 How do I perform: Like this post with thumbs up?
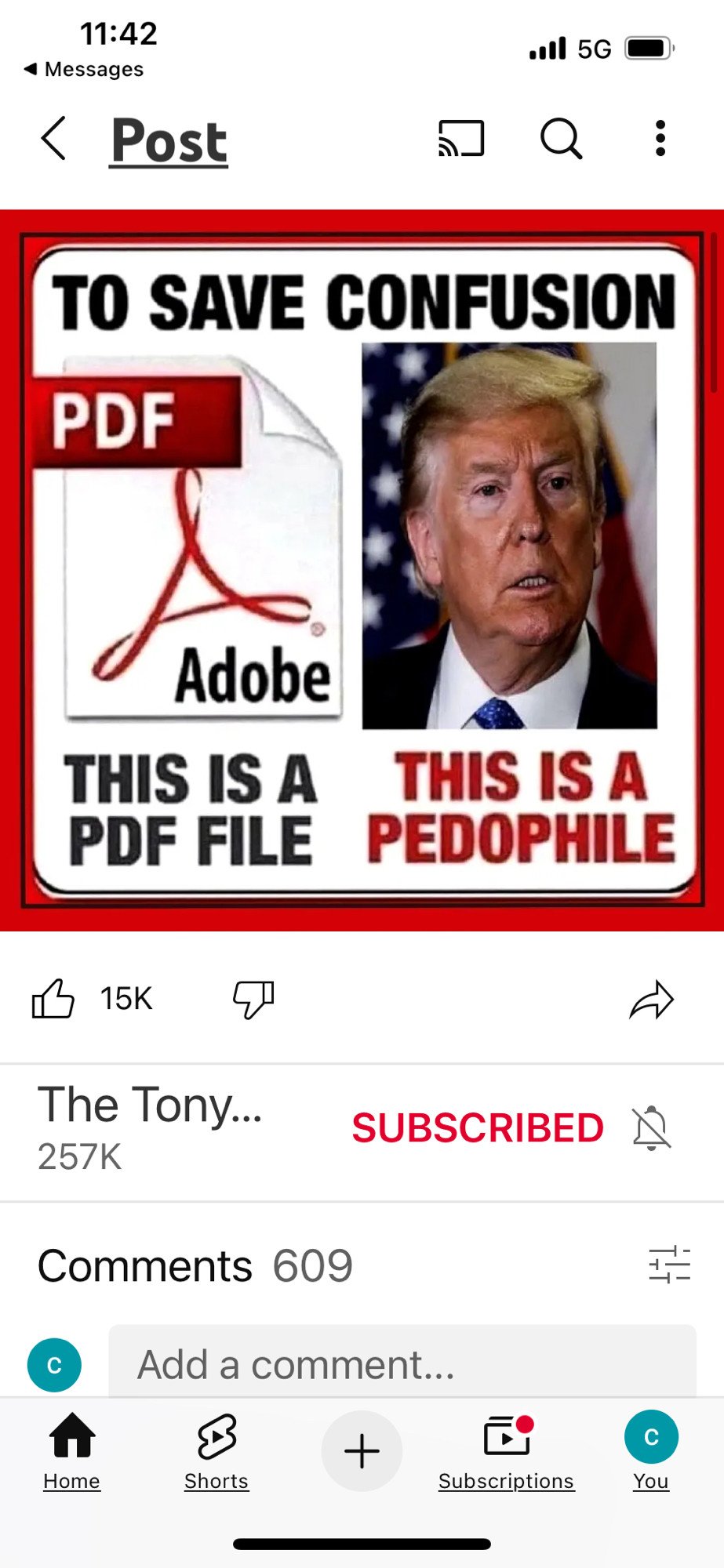(x=53, y=999)
